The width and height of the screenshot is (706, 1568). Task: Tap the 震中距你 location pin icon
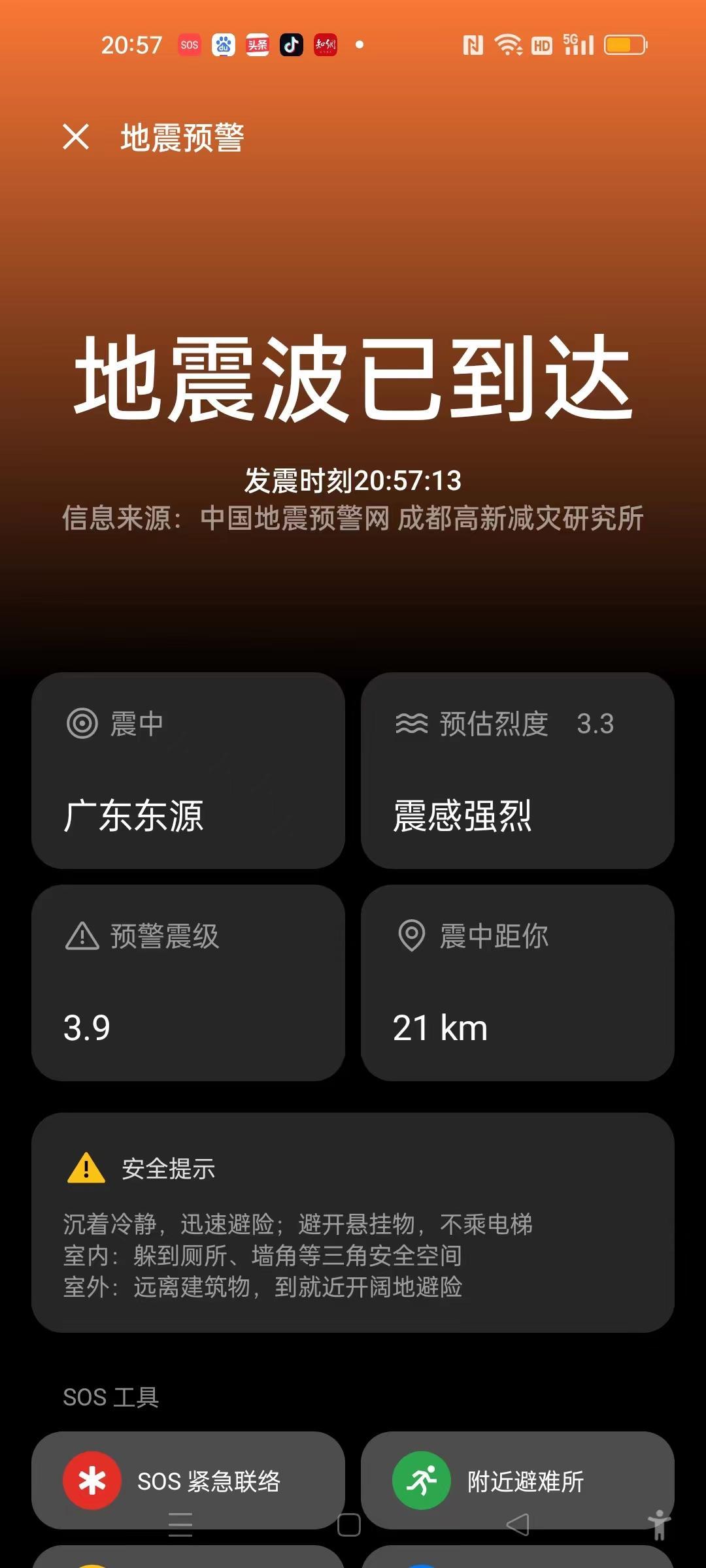coord(411,937)
